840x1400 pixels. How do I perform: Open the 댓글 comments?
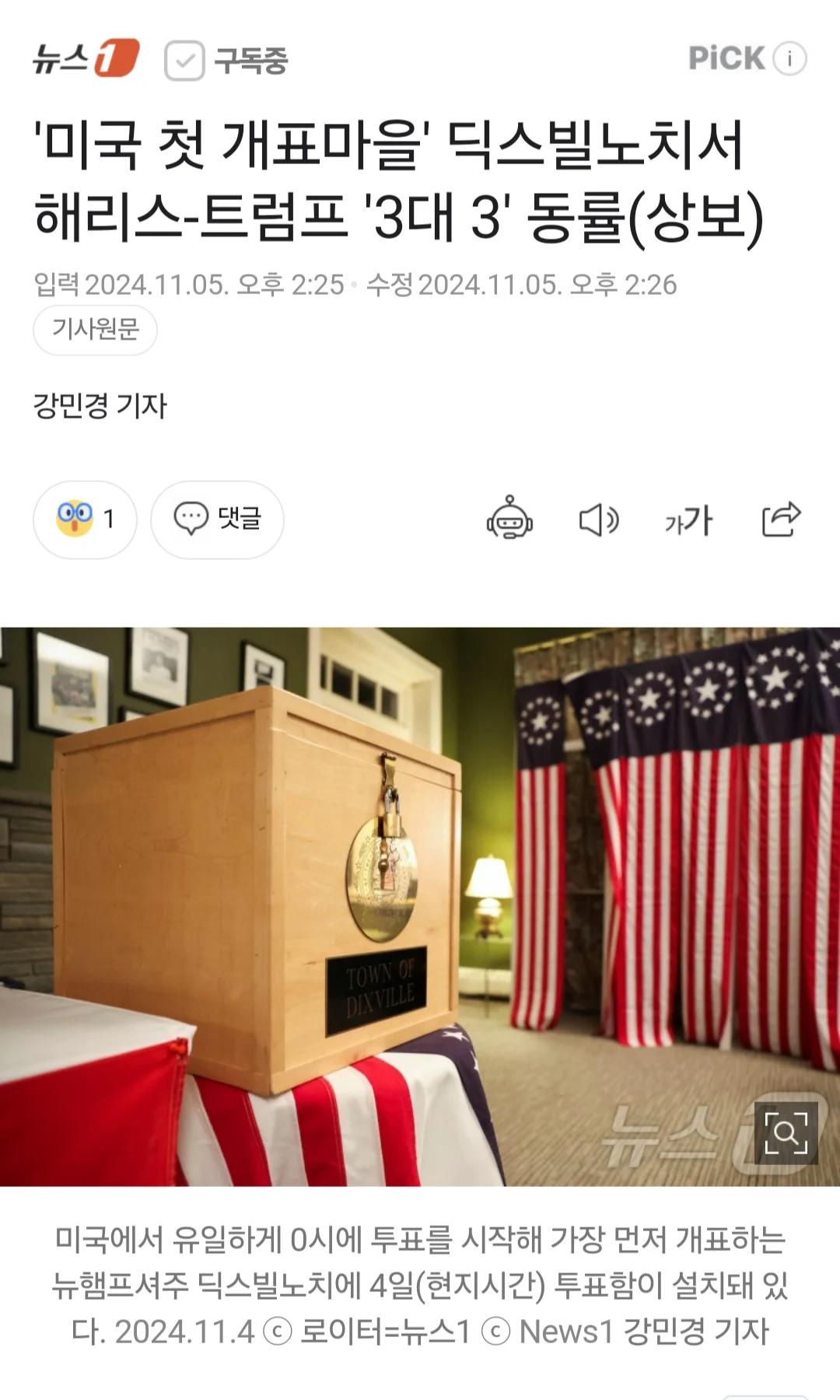point(217,519)
